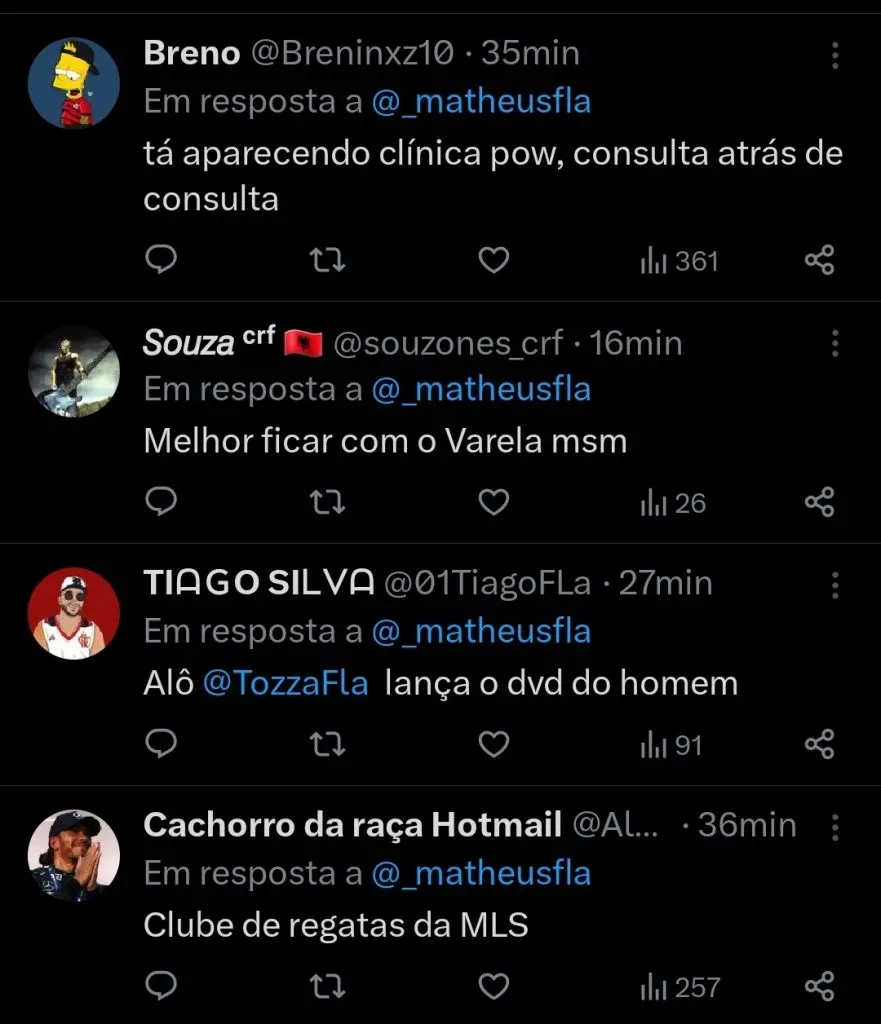Open Cachorro da raça Hotmail's profile name

tap(350, 824)
